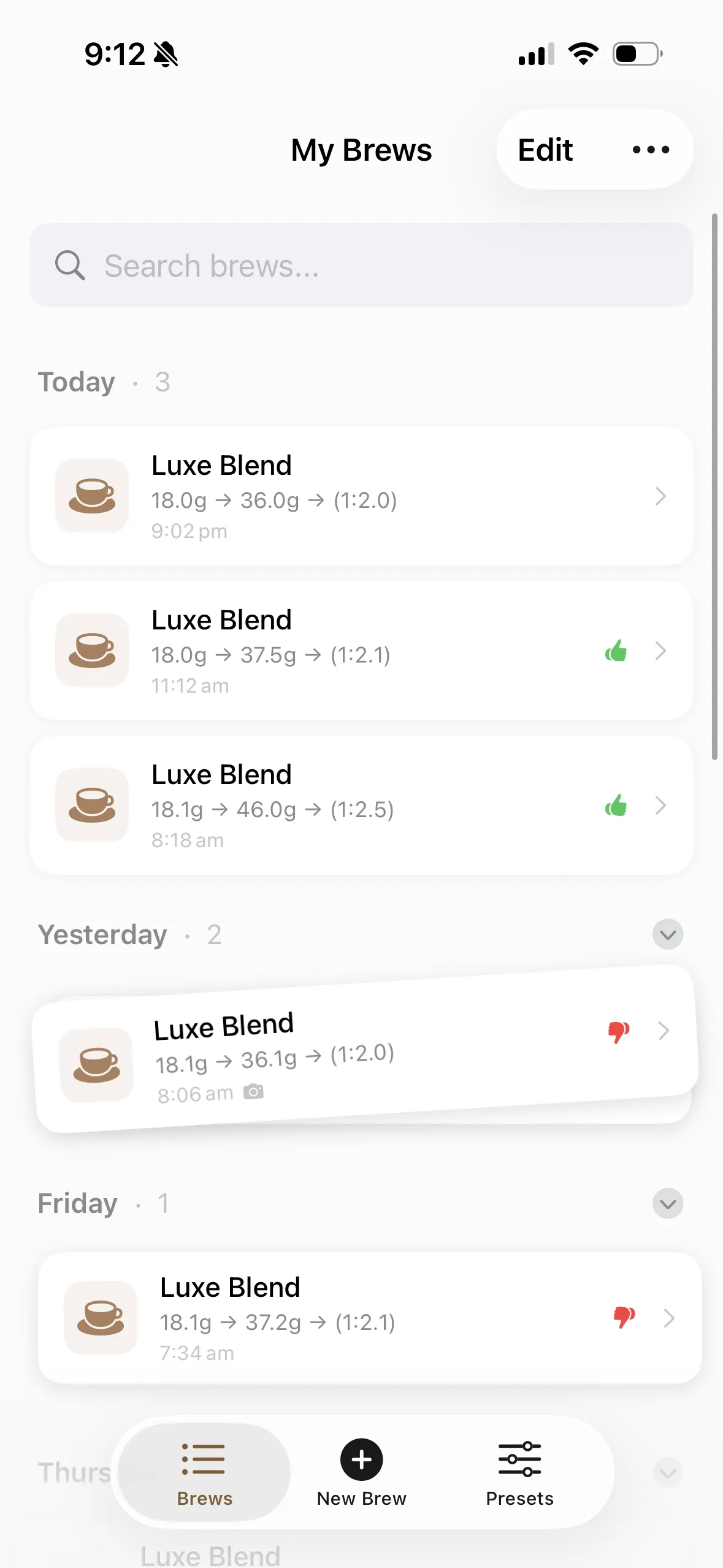Select the New Brew plus icon
This screenshot has width=723, height=1568.
coord(361,1459)
